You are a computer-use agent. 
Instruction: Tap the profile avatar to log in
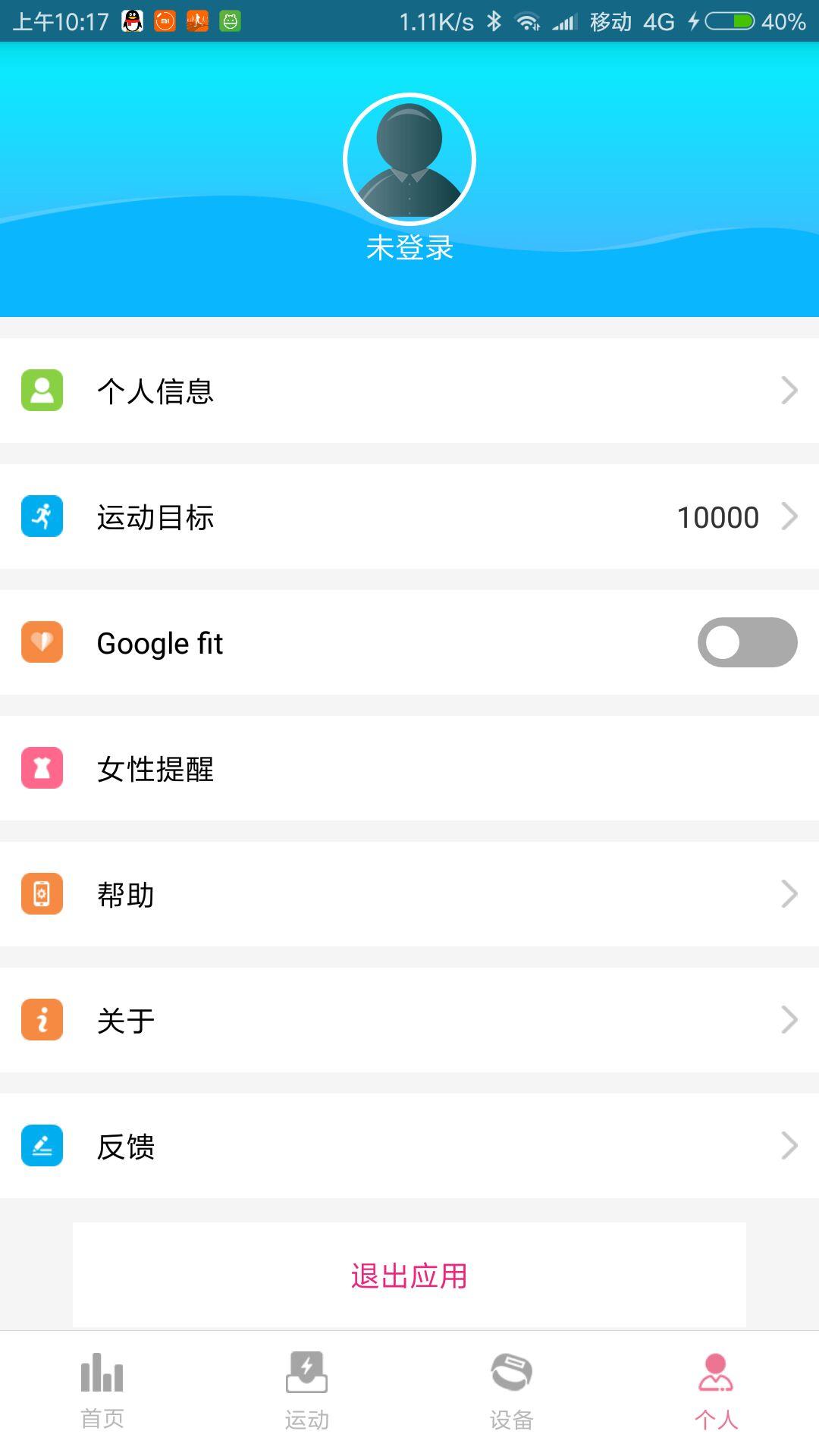tap(409, 159)
